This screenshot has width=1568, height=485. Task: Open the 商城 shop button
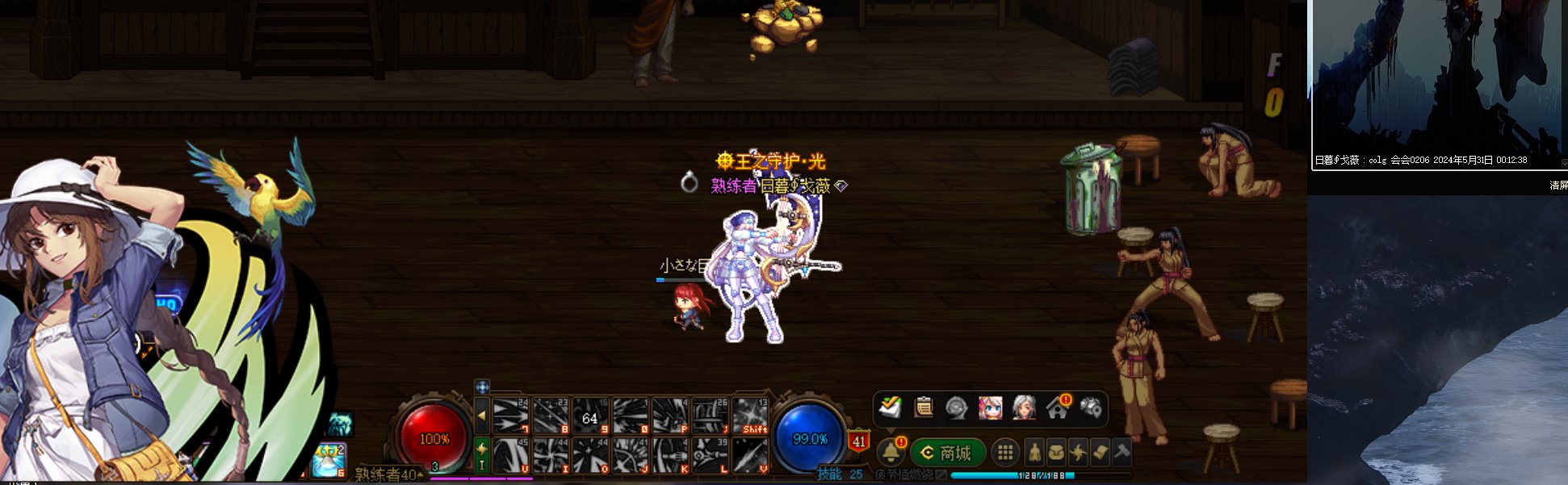point(947,453)
